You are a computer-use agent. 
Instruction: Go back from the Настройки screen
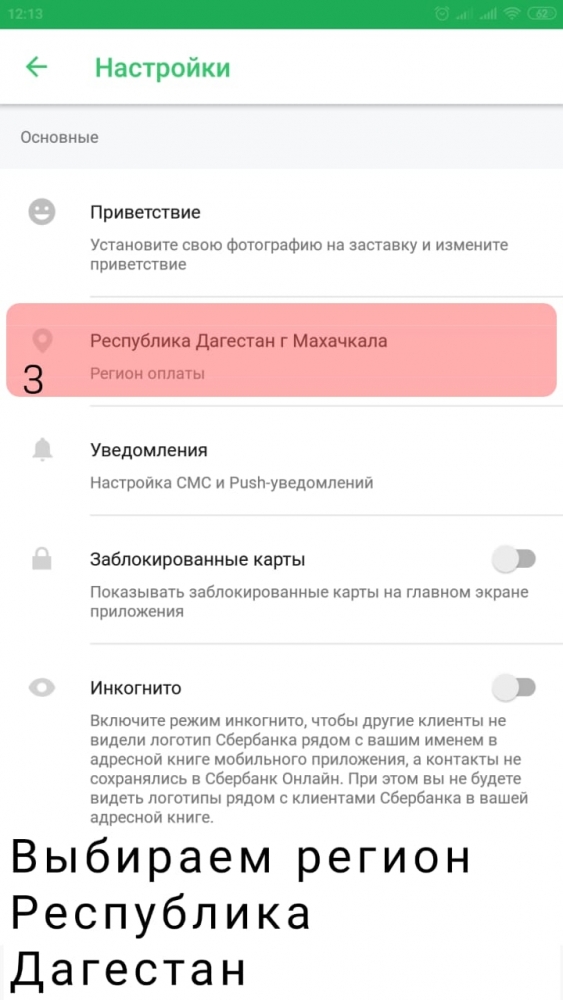pos(36,67)
